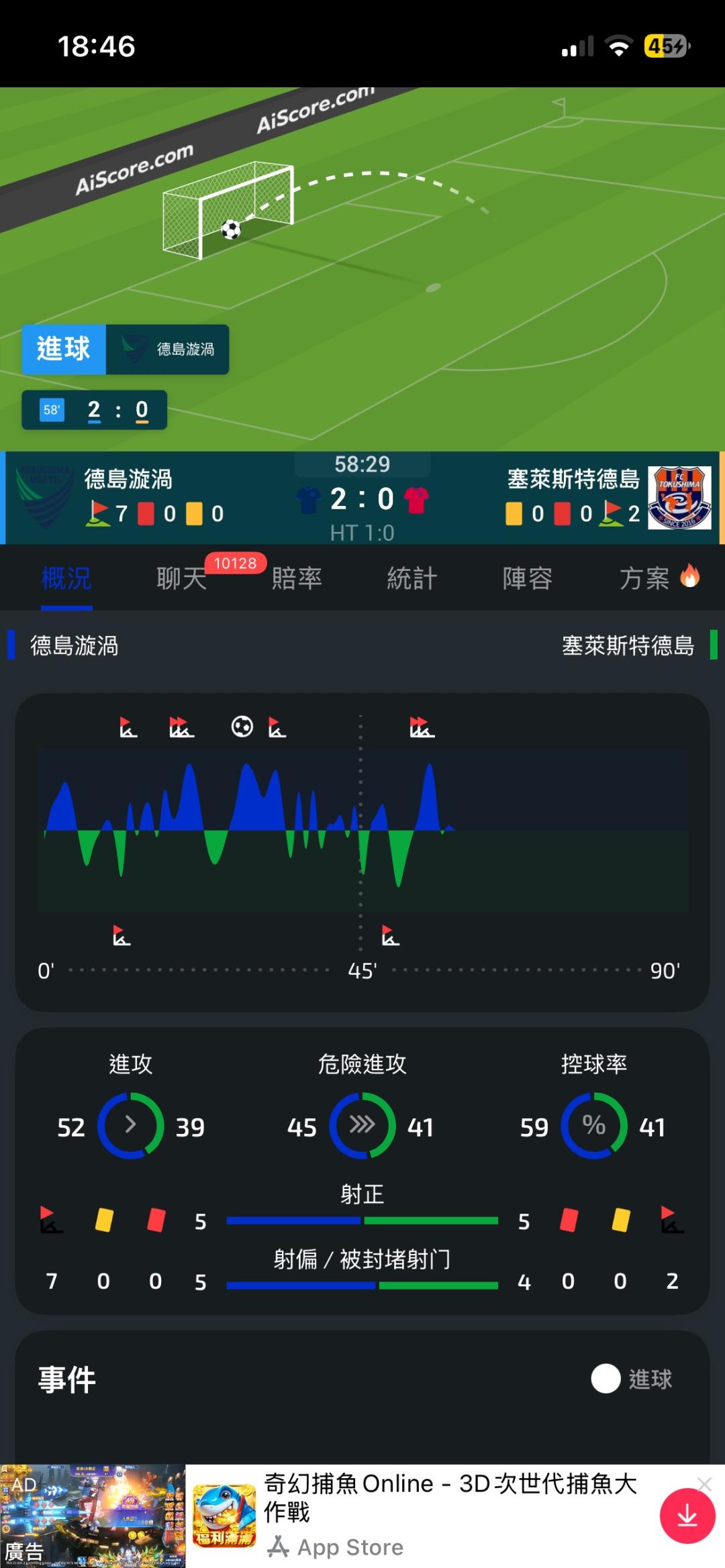Download the 奇幻捕魚 Online app
Viewport: 725px width, 1568px height.
[687, 1516]
